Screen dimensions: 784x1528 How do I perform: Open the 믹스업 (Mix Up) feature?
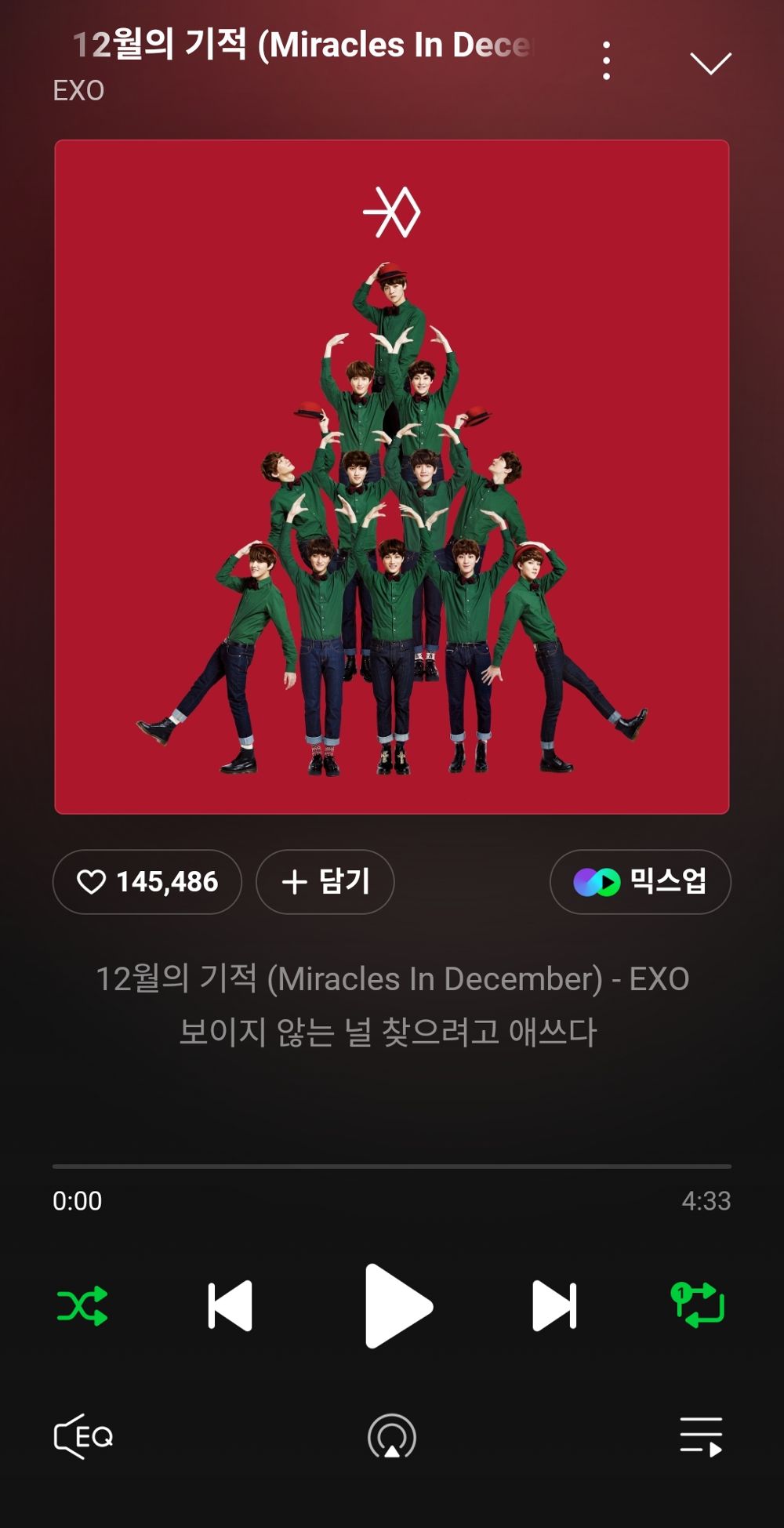click(x=640, y=881)
